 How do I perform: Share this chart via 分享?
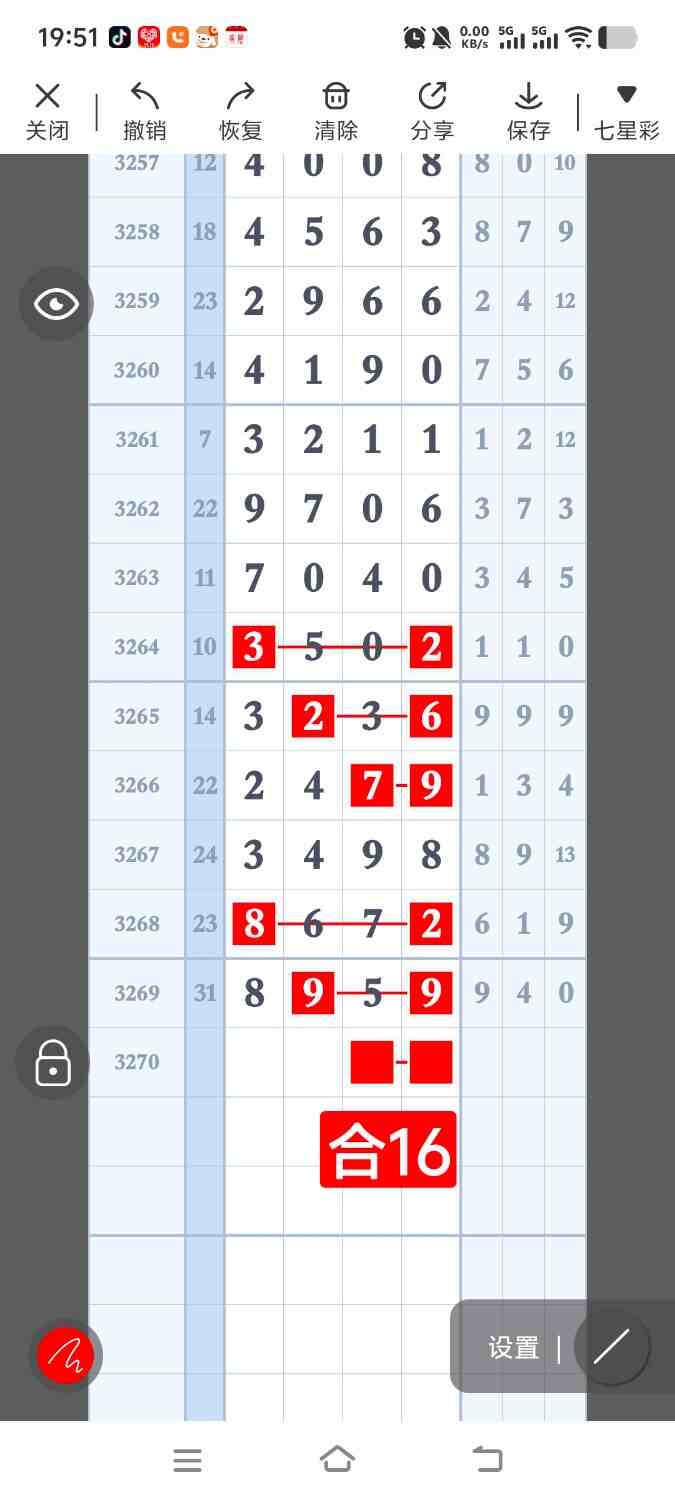(432, 111)
